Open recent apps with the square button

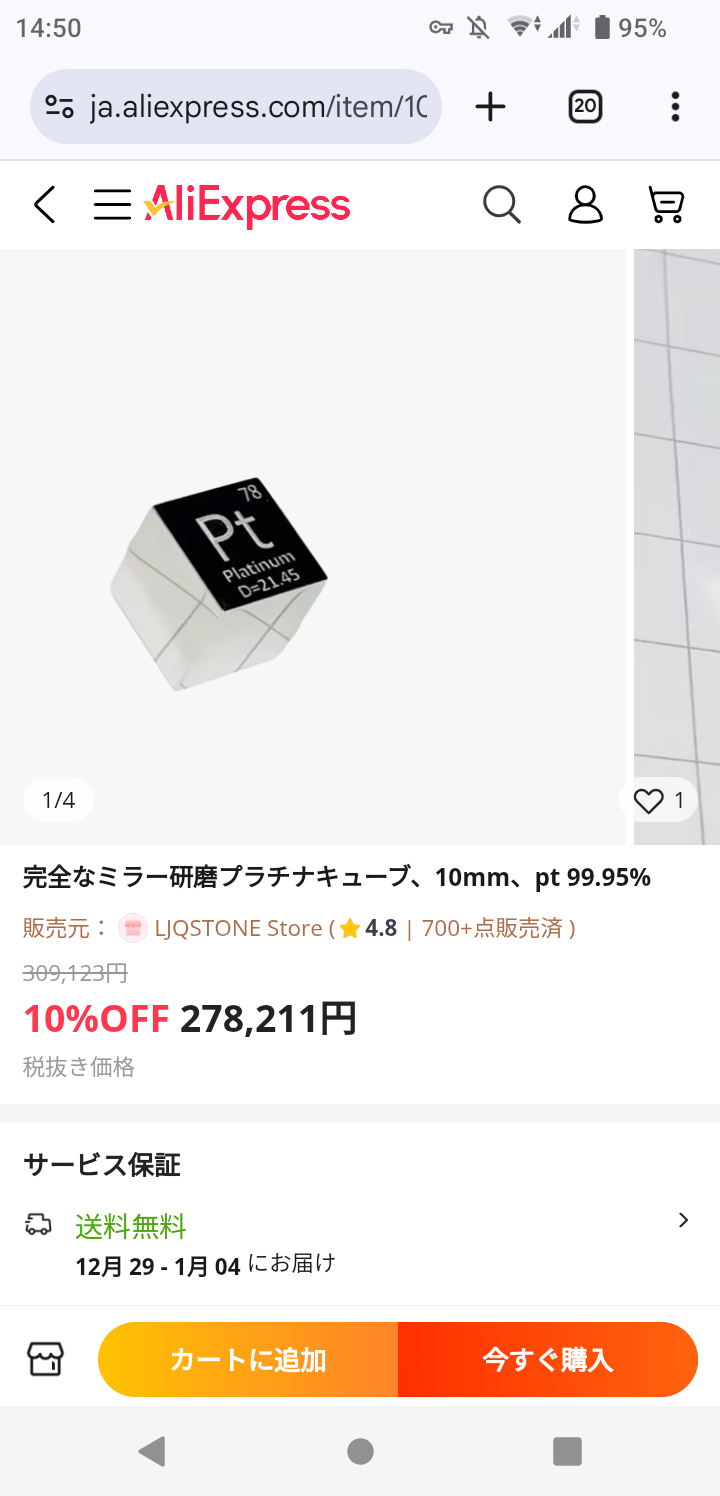(567, 1451)
